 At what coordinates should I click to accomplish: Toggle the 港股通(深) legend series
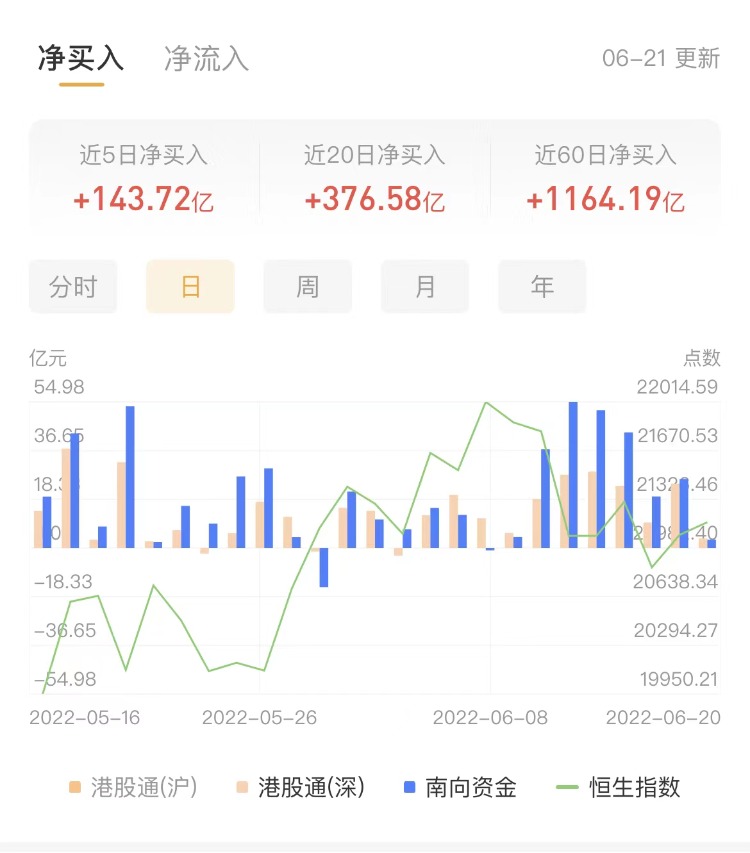300,787
